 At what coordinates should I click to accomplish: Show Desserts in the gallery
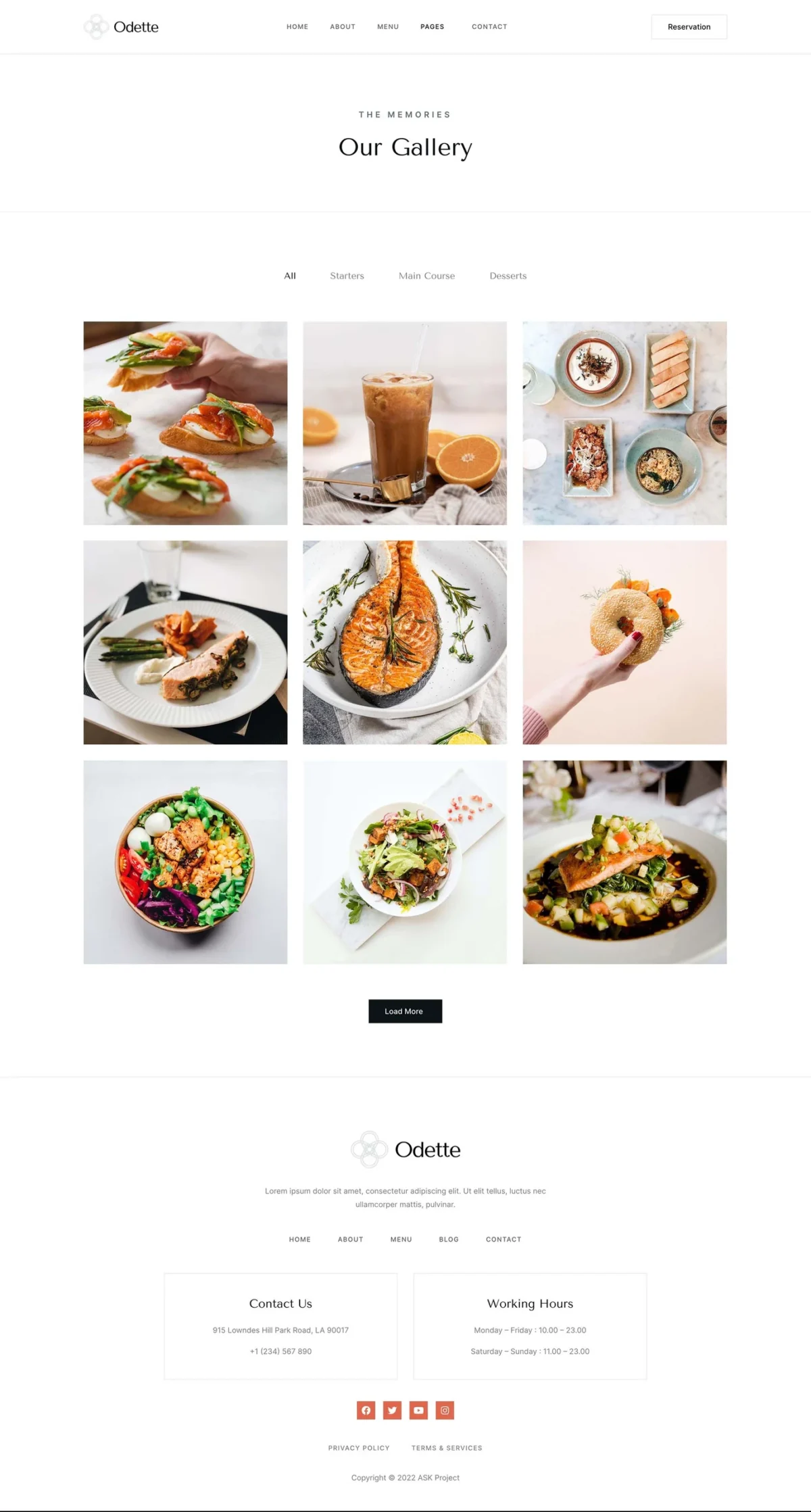tap(508, 276)
